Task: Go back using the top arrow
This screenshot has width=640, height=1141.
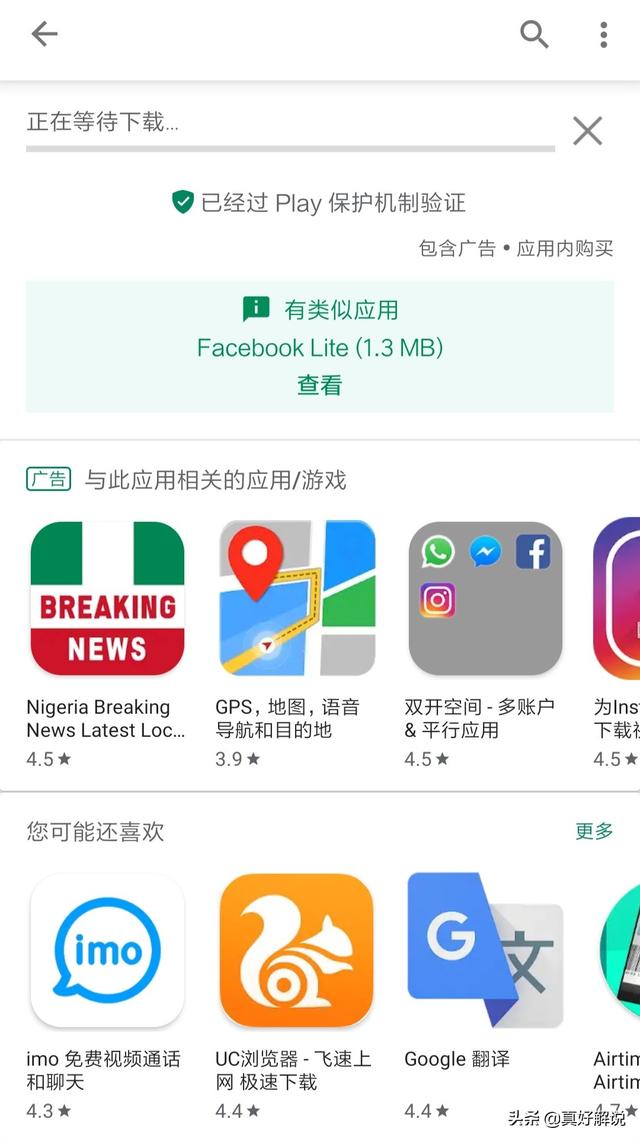Action: point(44,35)
